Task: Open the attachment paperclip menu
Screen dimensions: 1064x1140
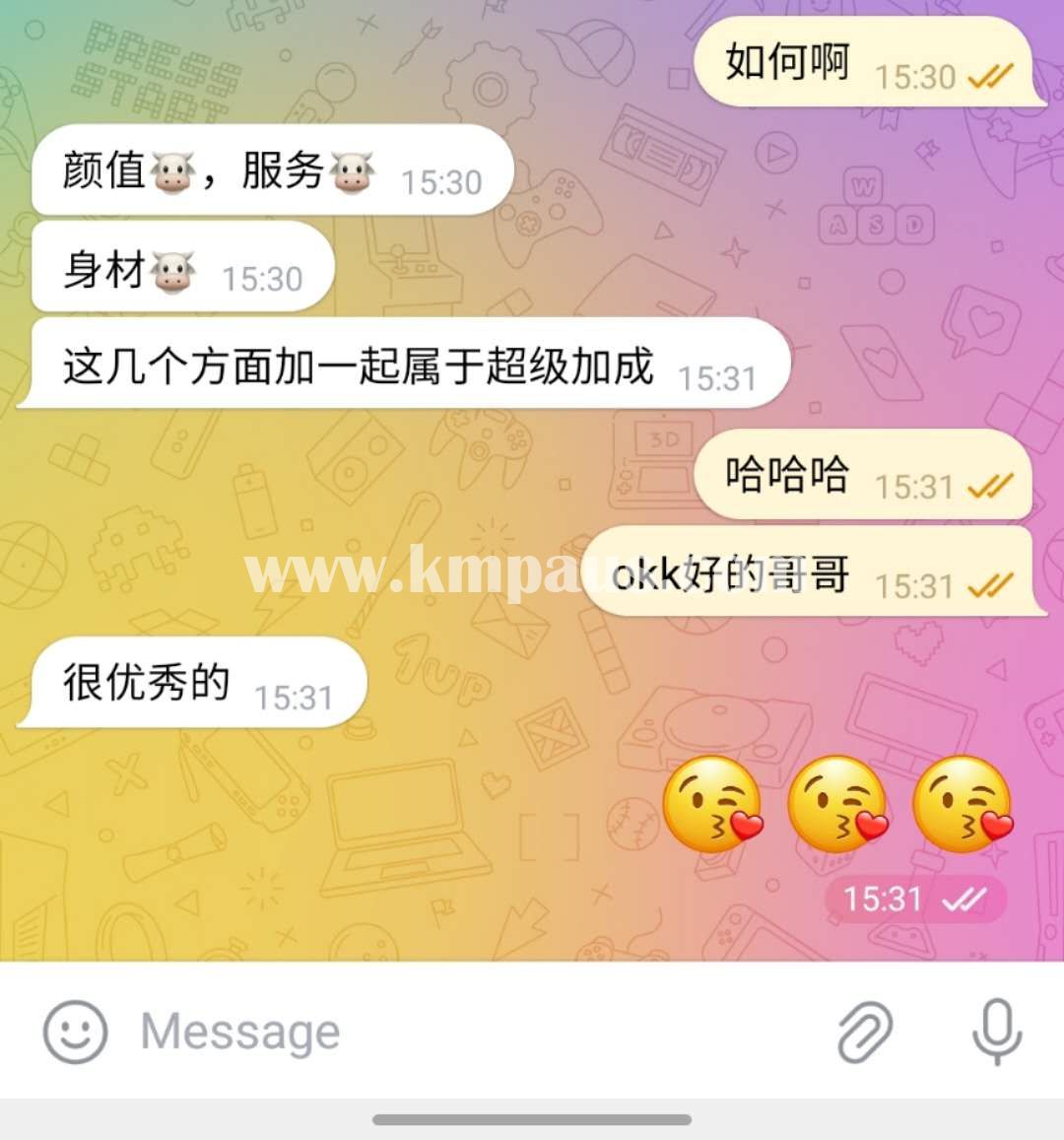Action: tap(865, 1032)
